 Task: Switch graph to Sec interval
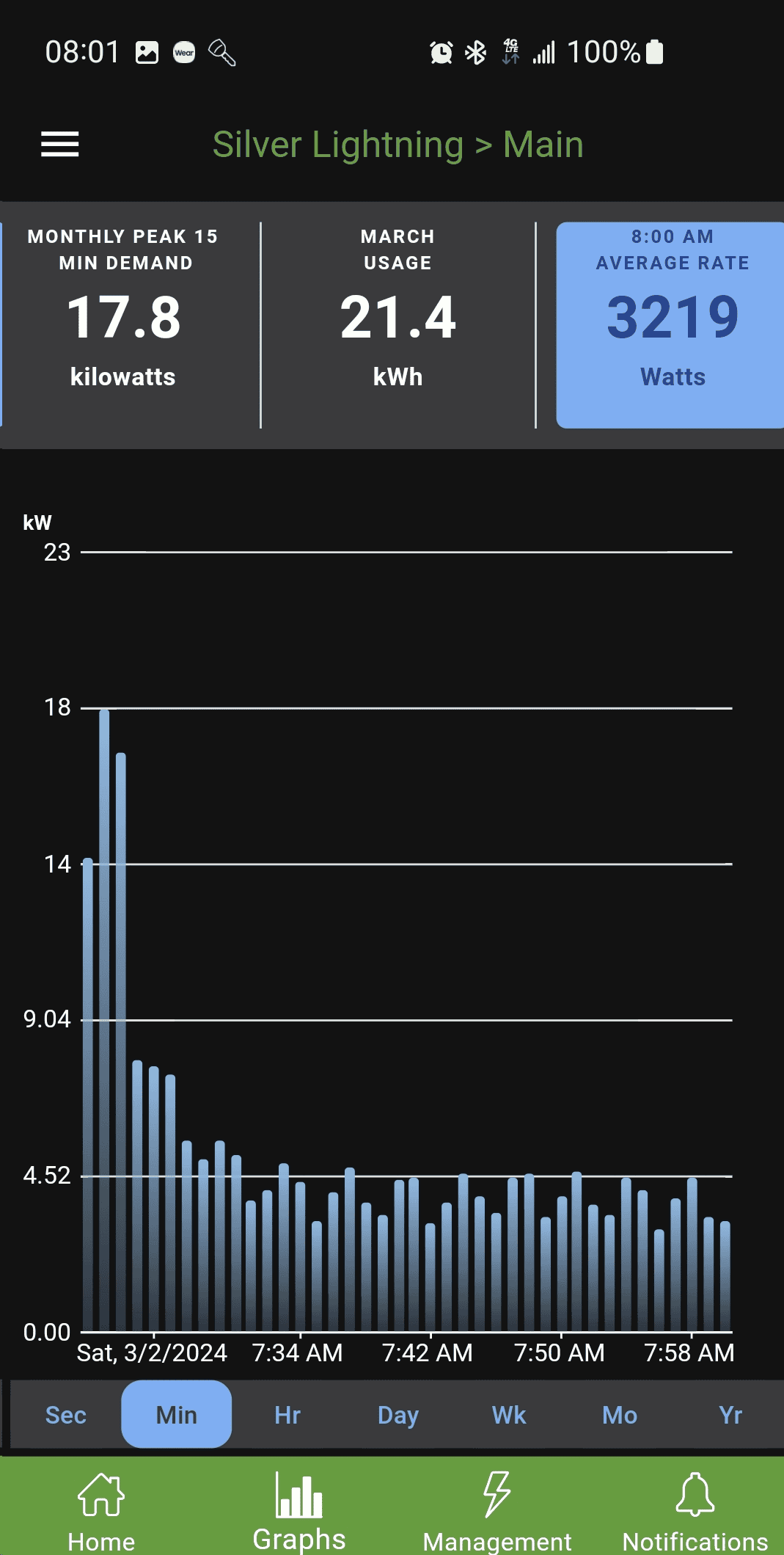66,1415
